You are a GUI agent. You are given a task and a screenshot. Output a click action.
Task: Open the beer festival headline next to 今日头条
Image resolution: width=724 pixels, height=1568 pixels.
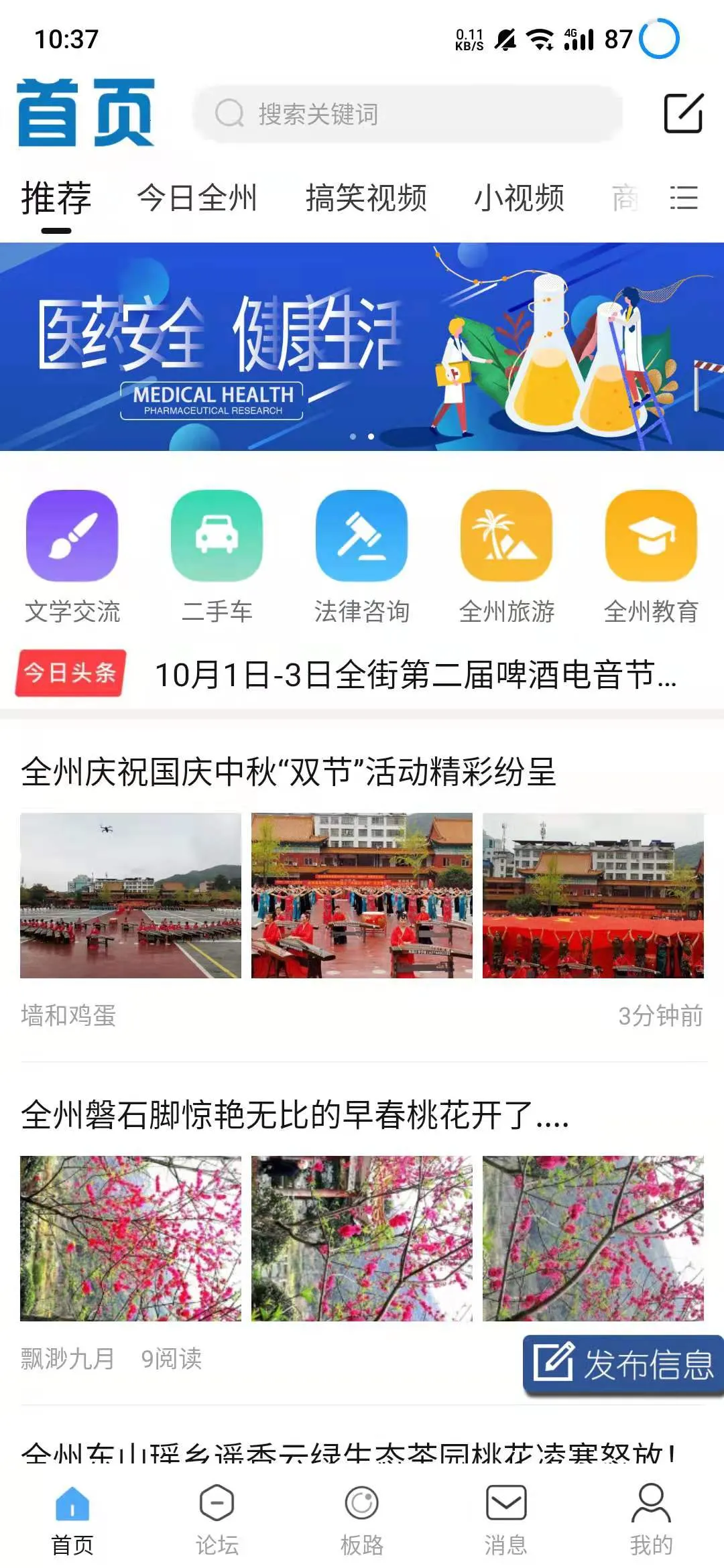(x=416, y=677)
